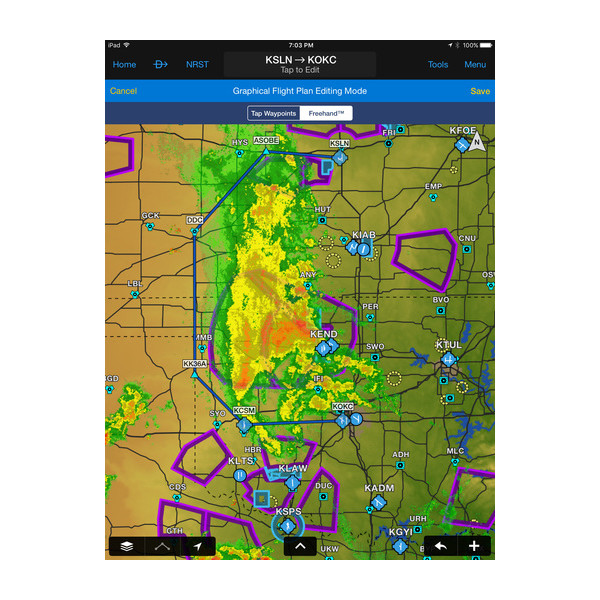The image size is (600, 600).
Task: Select the Freehand editing mode
Action: point(326,113)
